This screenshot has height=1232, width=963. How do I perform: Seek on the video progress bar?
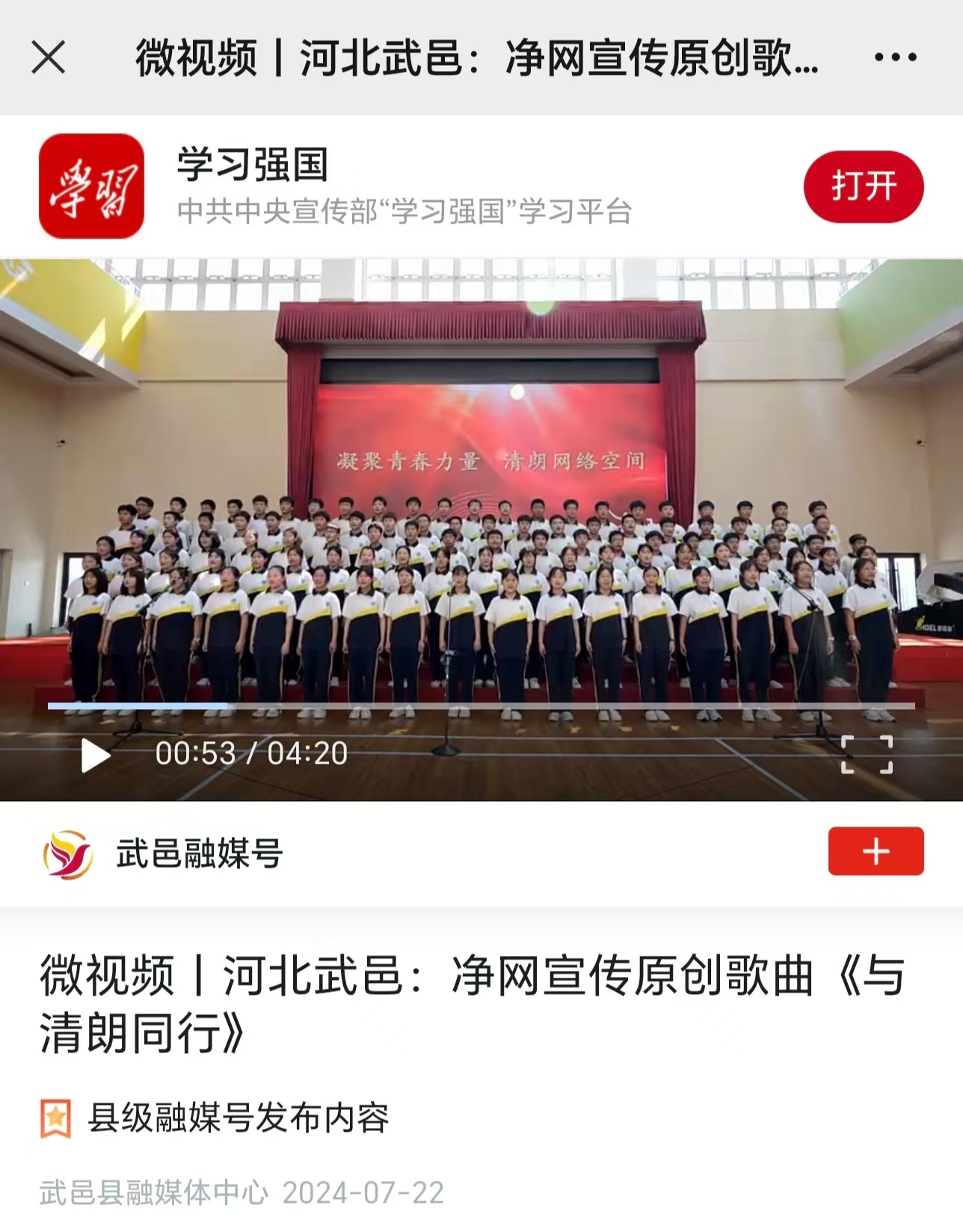coord(481,705)
